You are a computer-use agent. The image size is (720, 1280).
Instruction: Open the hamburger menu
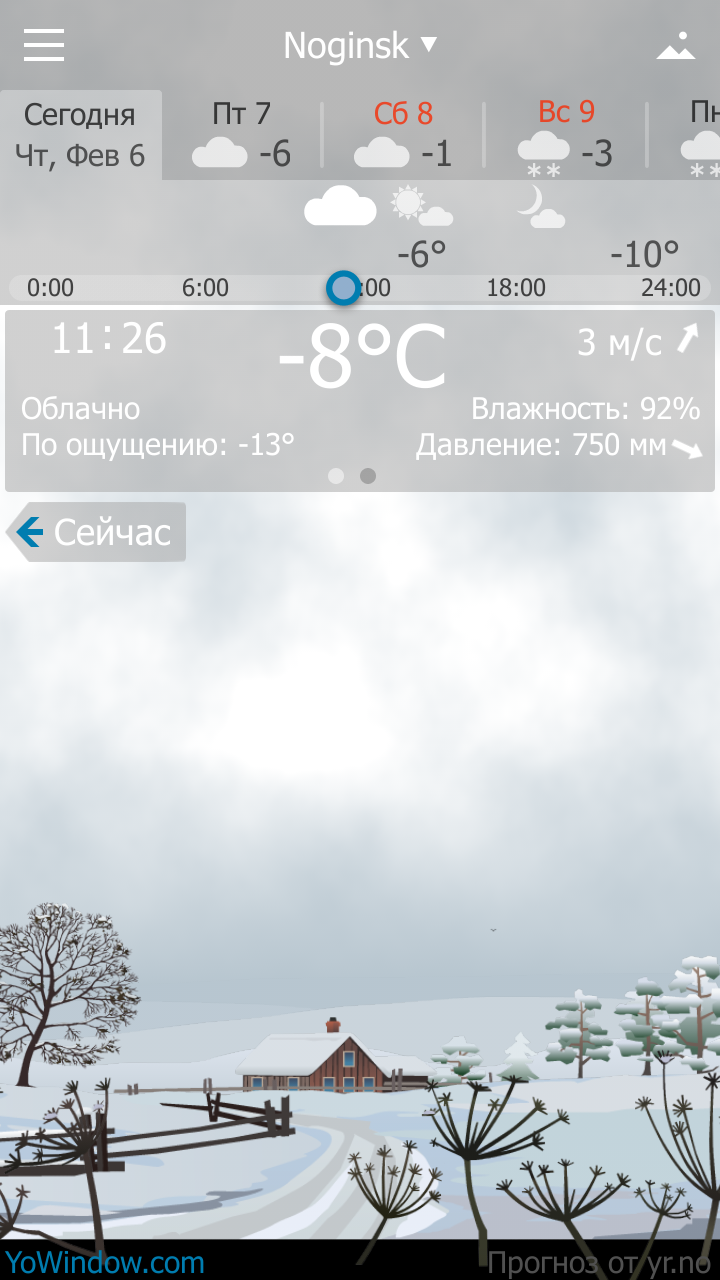click(x=44, y=45)
